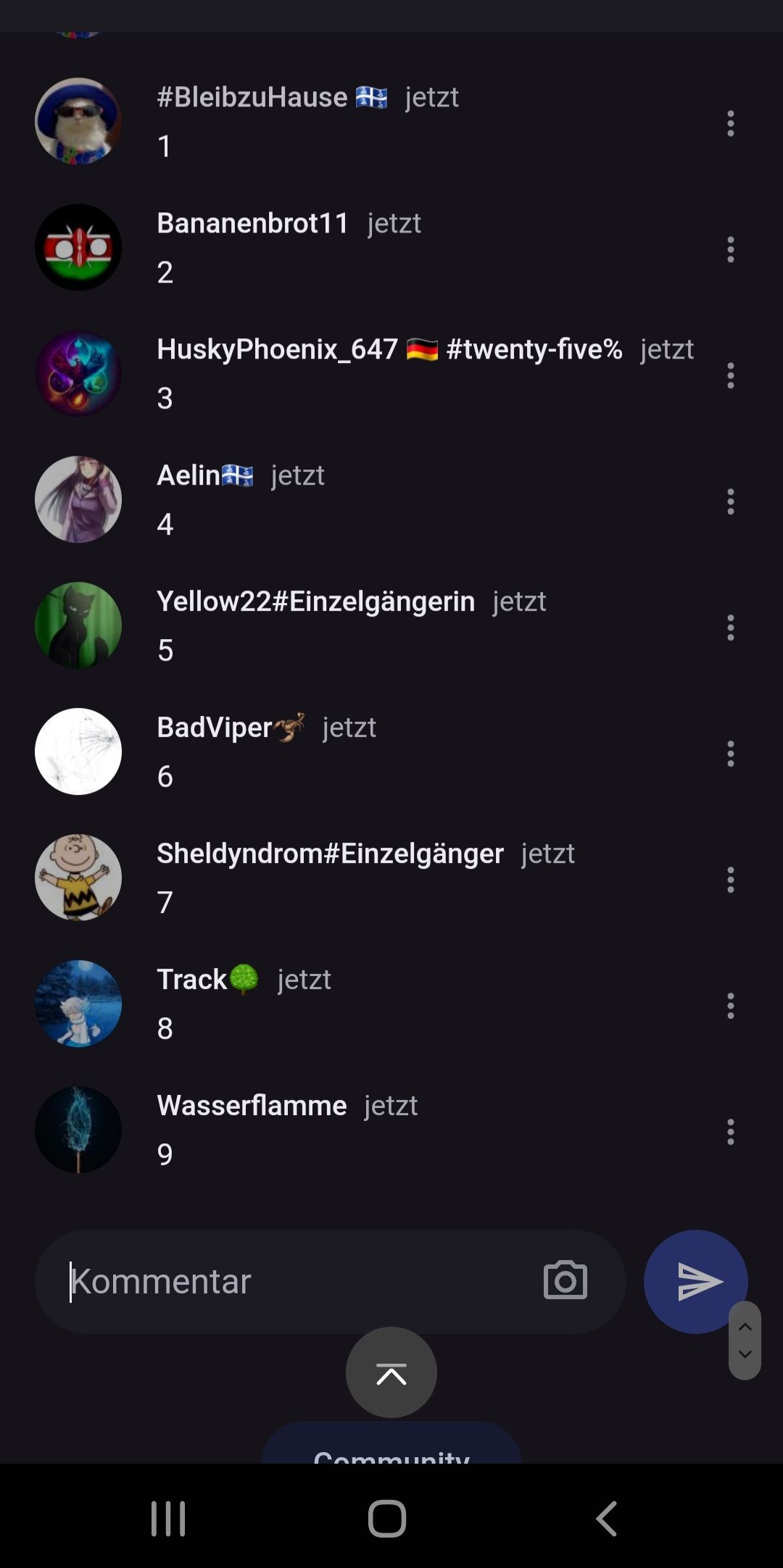783x1568 pixels.
Task: Open options menu for BadViper comment
Action: pyautogui.click(x=730, y=754)
